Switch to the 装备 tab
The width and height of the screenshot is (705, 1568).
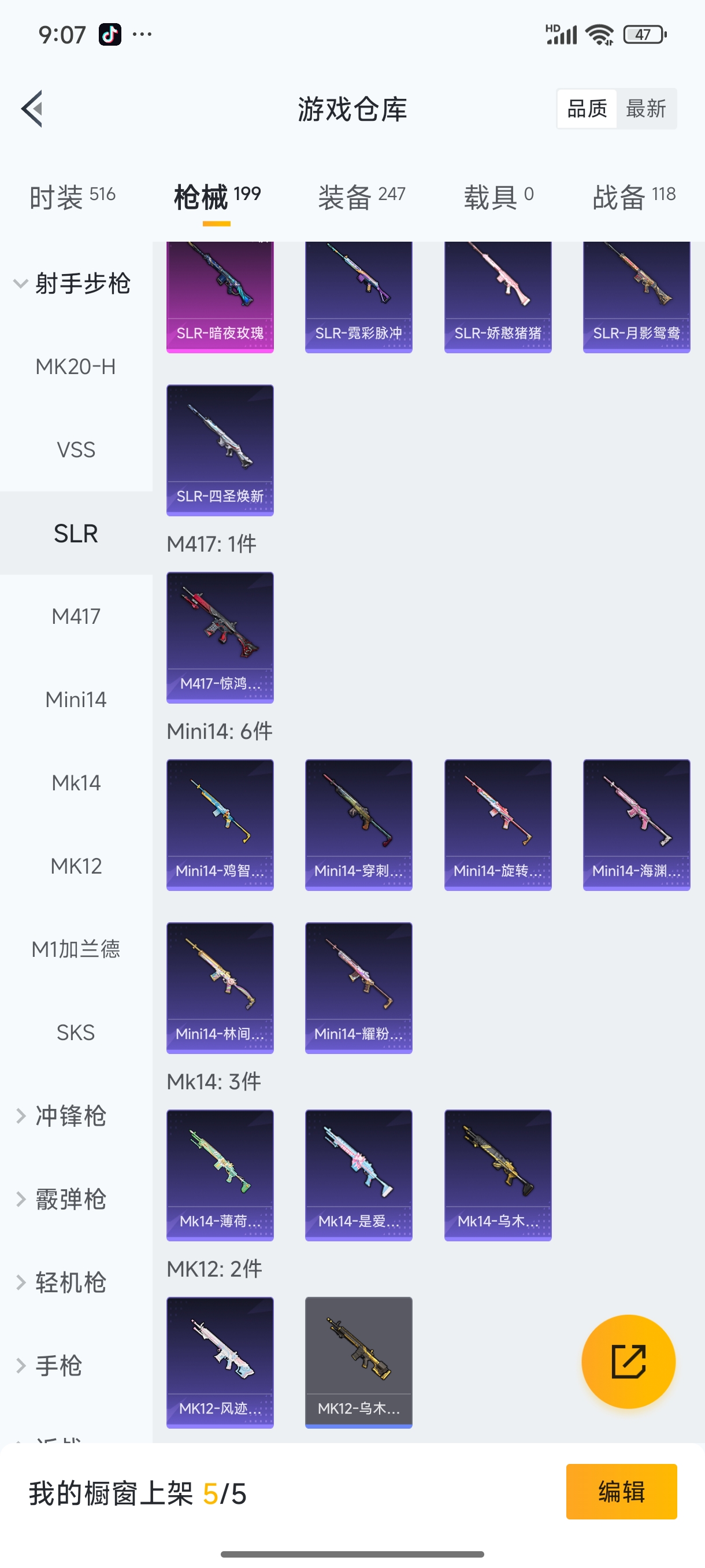[x=361, y=197]
